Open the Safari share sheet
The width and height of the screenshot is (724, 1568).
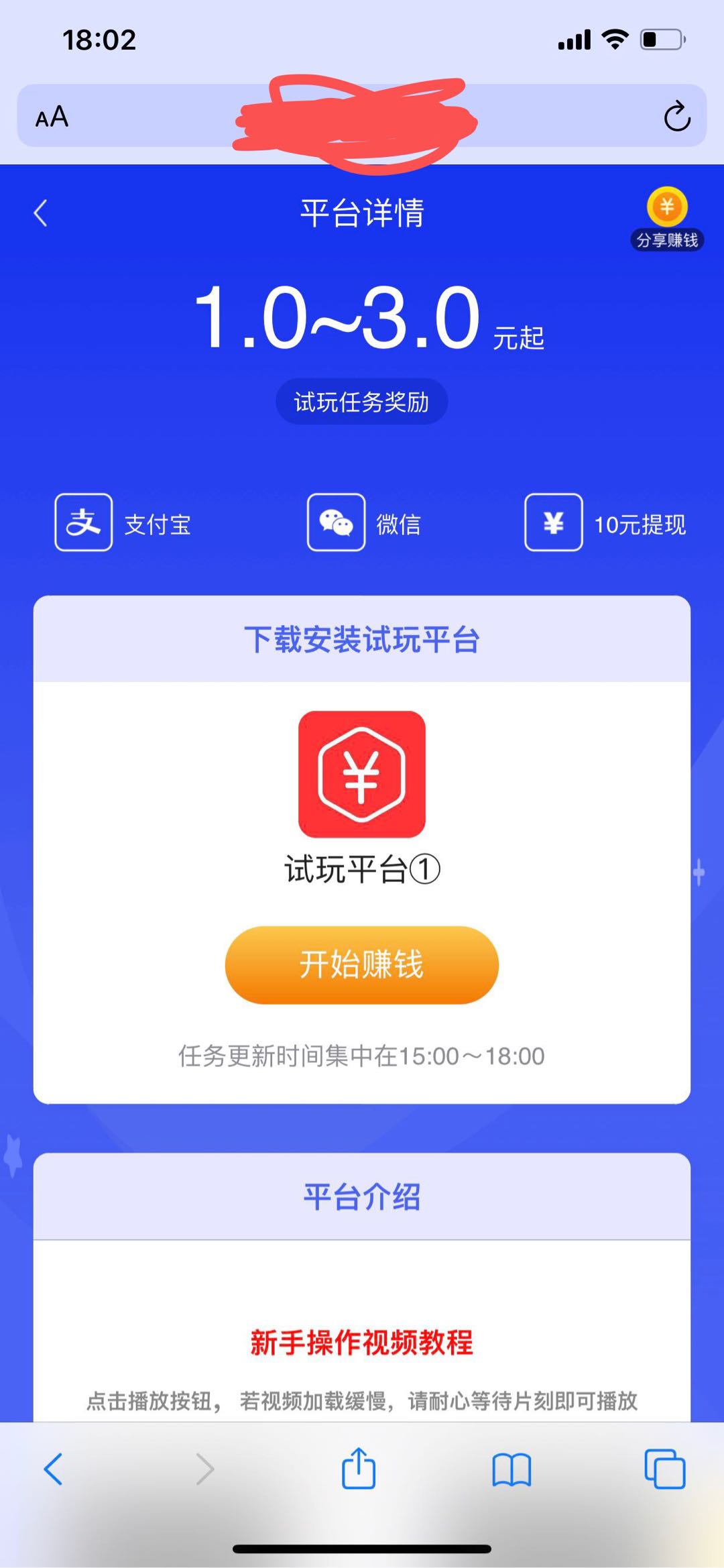(x=359, y=1469)
